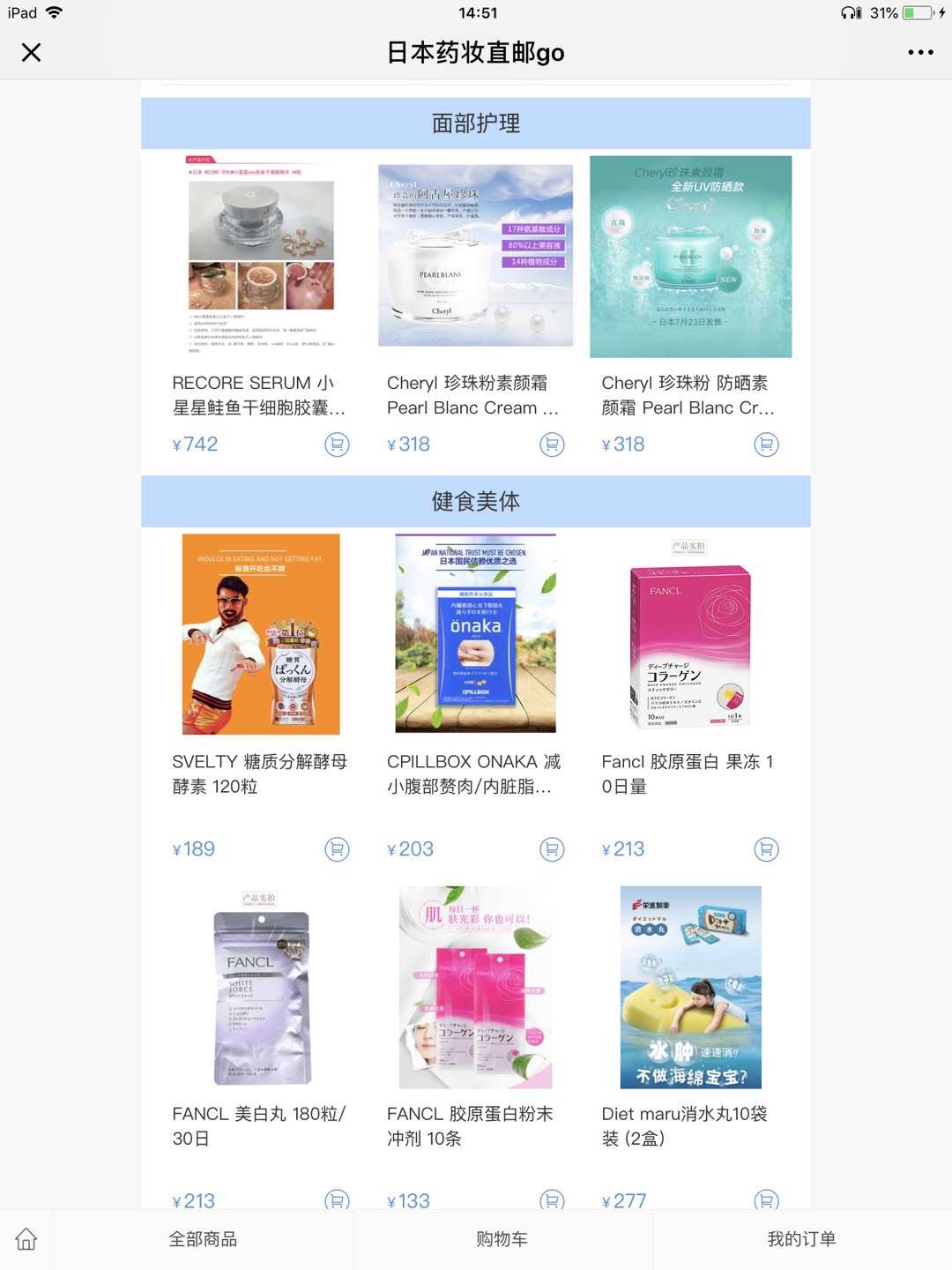952x1270 pixels.
Task: Open the three-dot overflow menu
Action: (920, 53)
